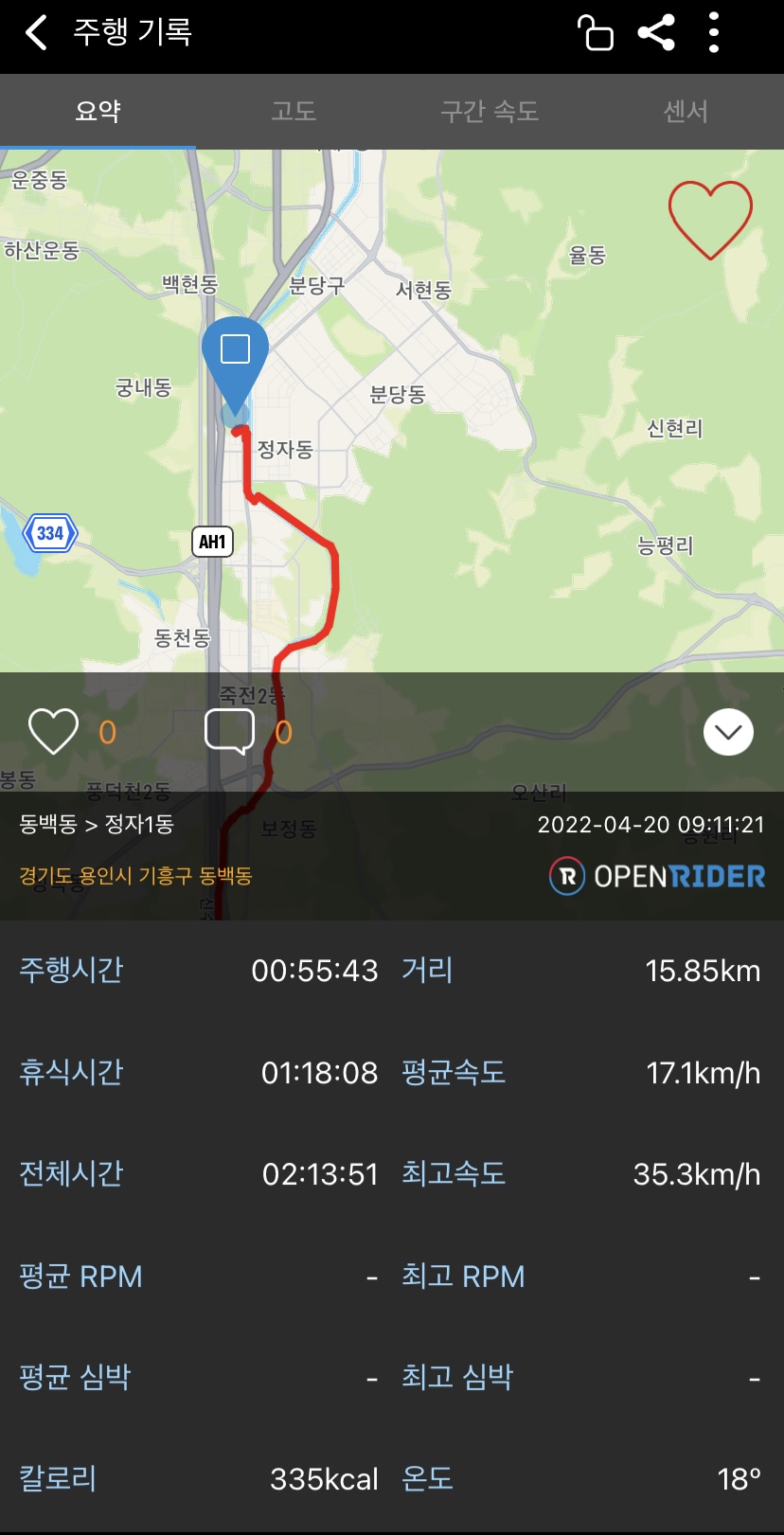Toggle the lock icon for this record
784x1535 pixels.
[x=596, y=33]
